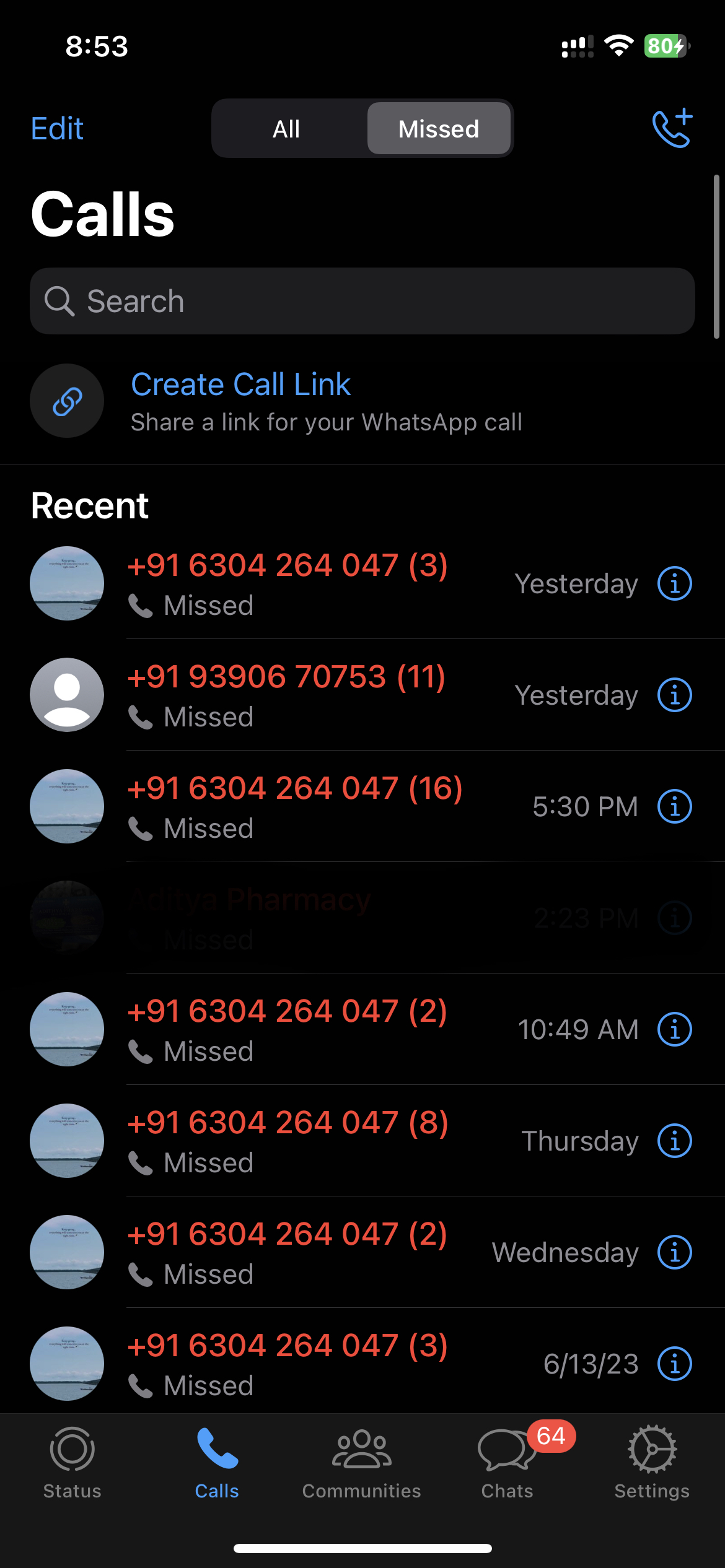Open info for Wednesday's missed call
725x1568 pixels.
[674, 1252]
